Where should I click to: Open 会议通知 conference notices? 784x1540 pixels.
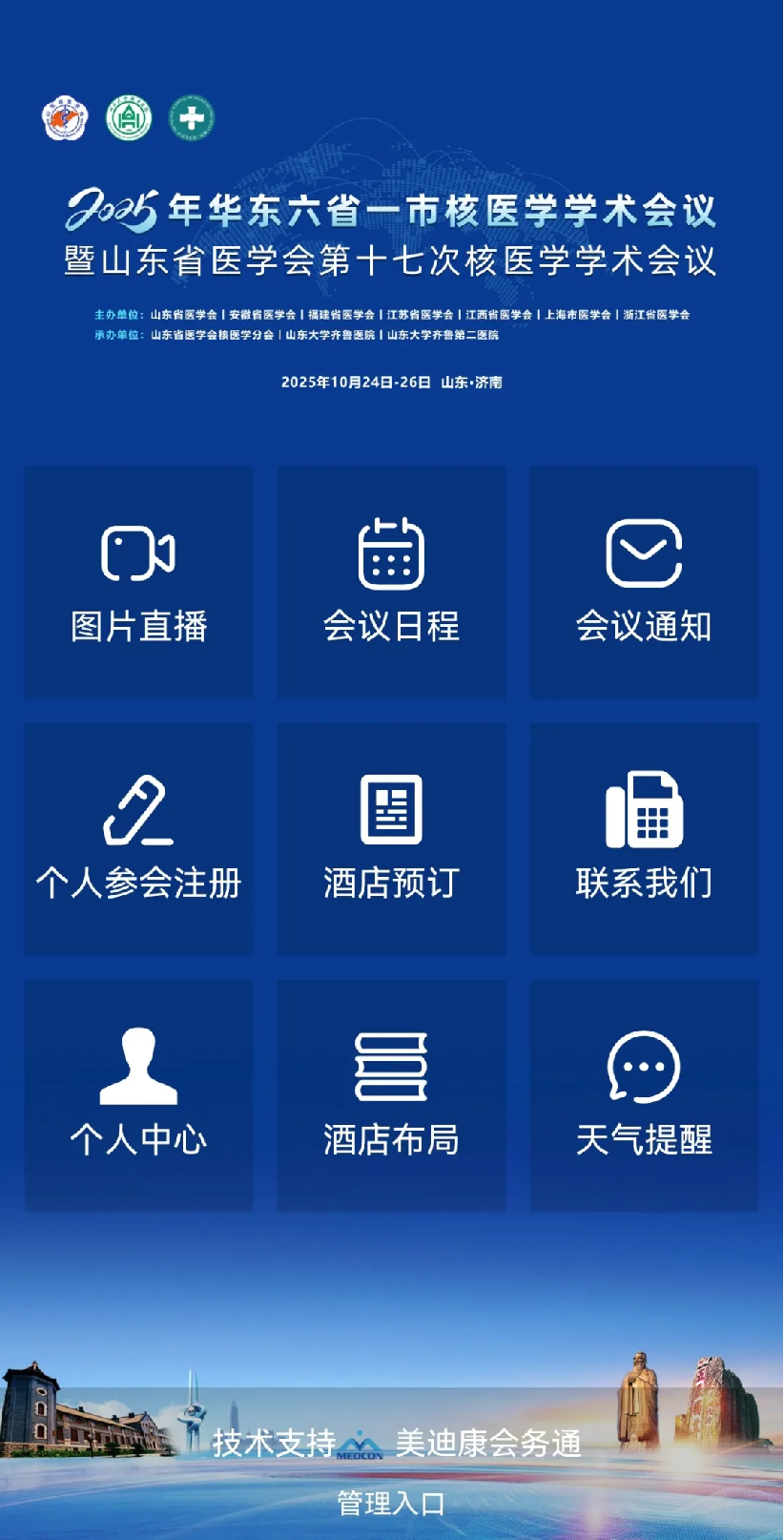click(x=644, y=582)
